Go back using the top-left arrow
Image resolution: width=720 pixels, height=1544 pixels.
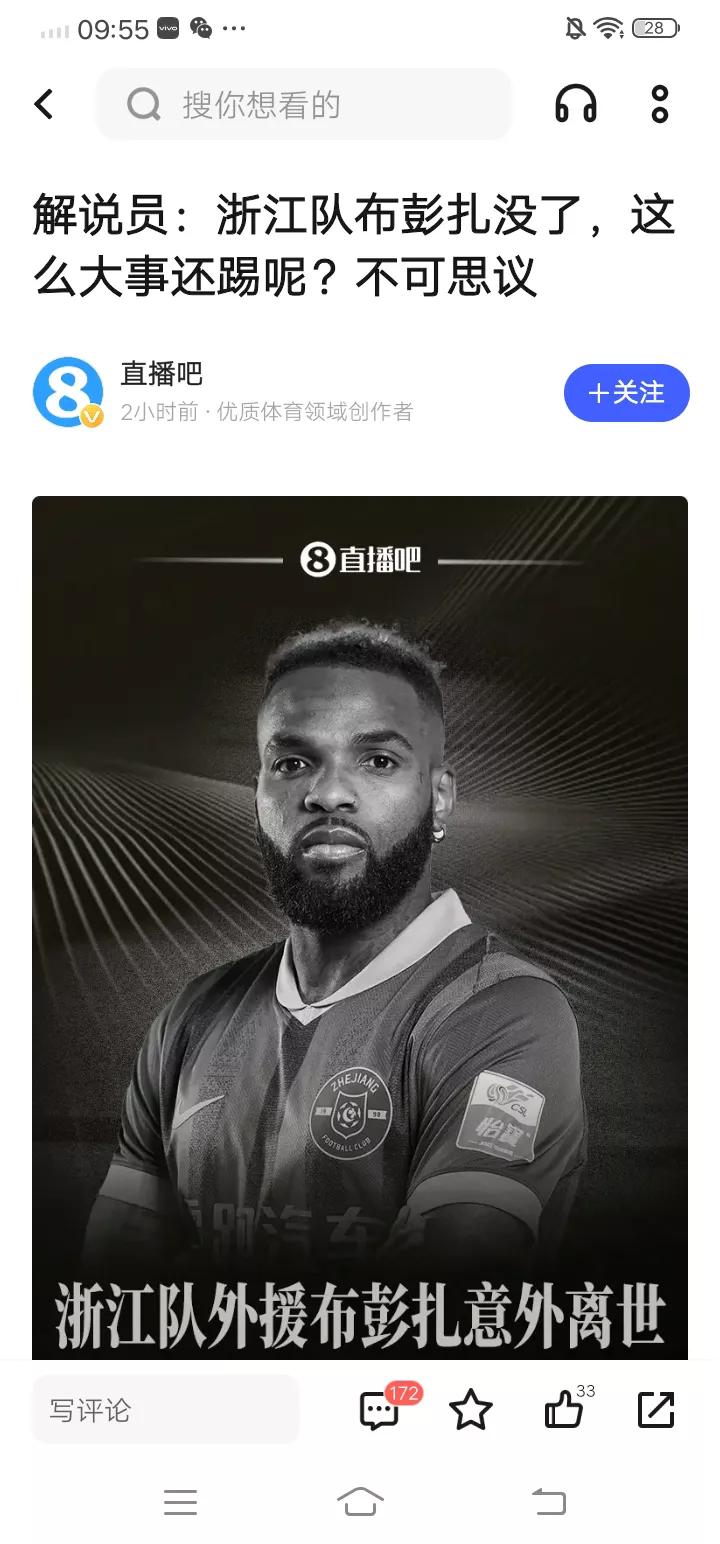tap(44, 104)
